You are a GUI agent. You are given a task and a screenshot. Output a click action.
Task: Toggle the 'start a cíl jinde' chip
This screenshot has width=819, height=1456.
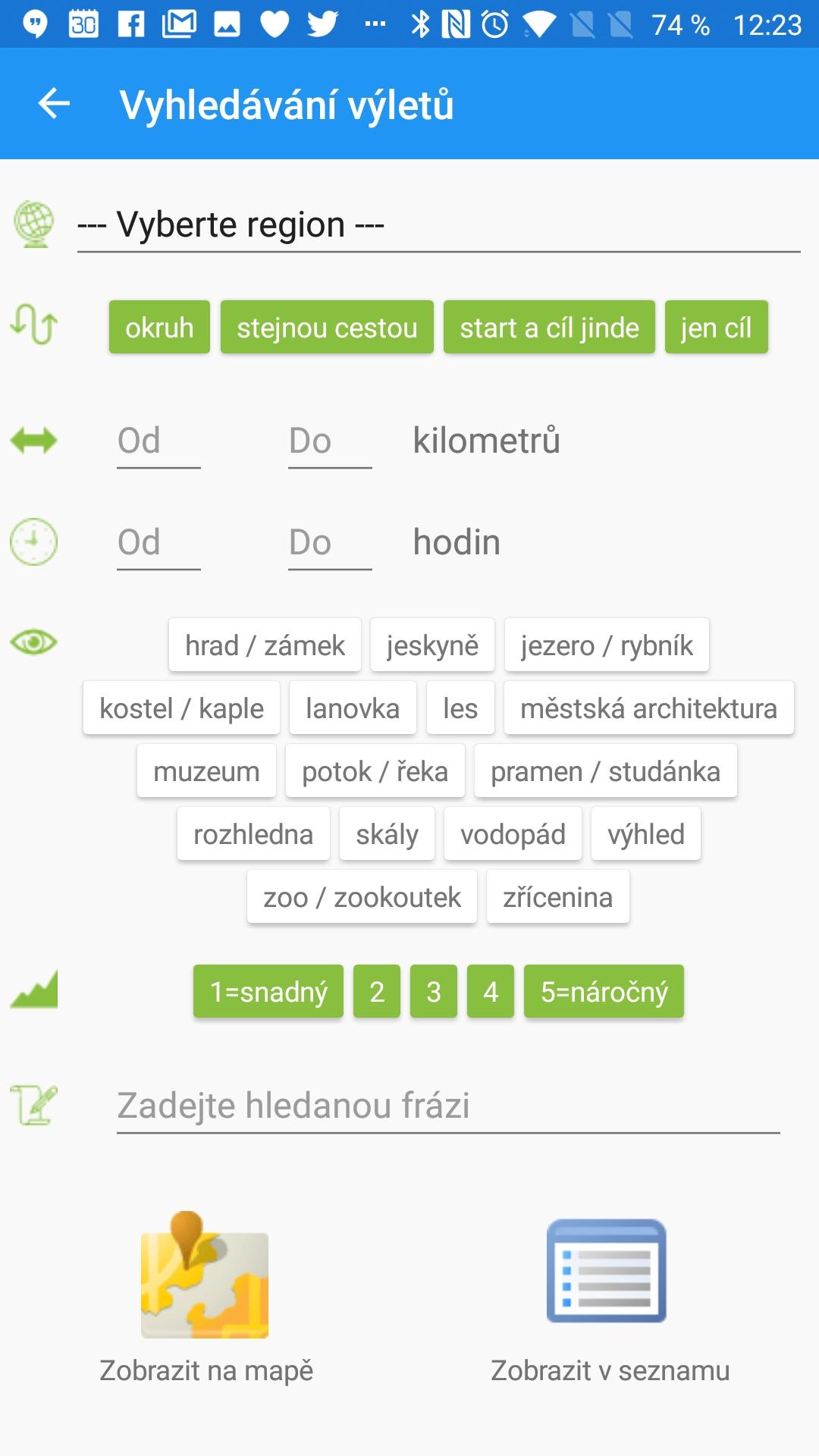click(x=549, y=328)
